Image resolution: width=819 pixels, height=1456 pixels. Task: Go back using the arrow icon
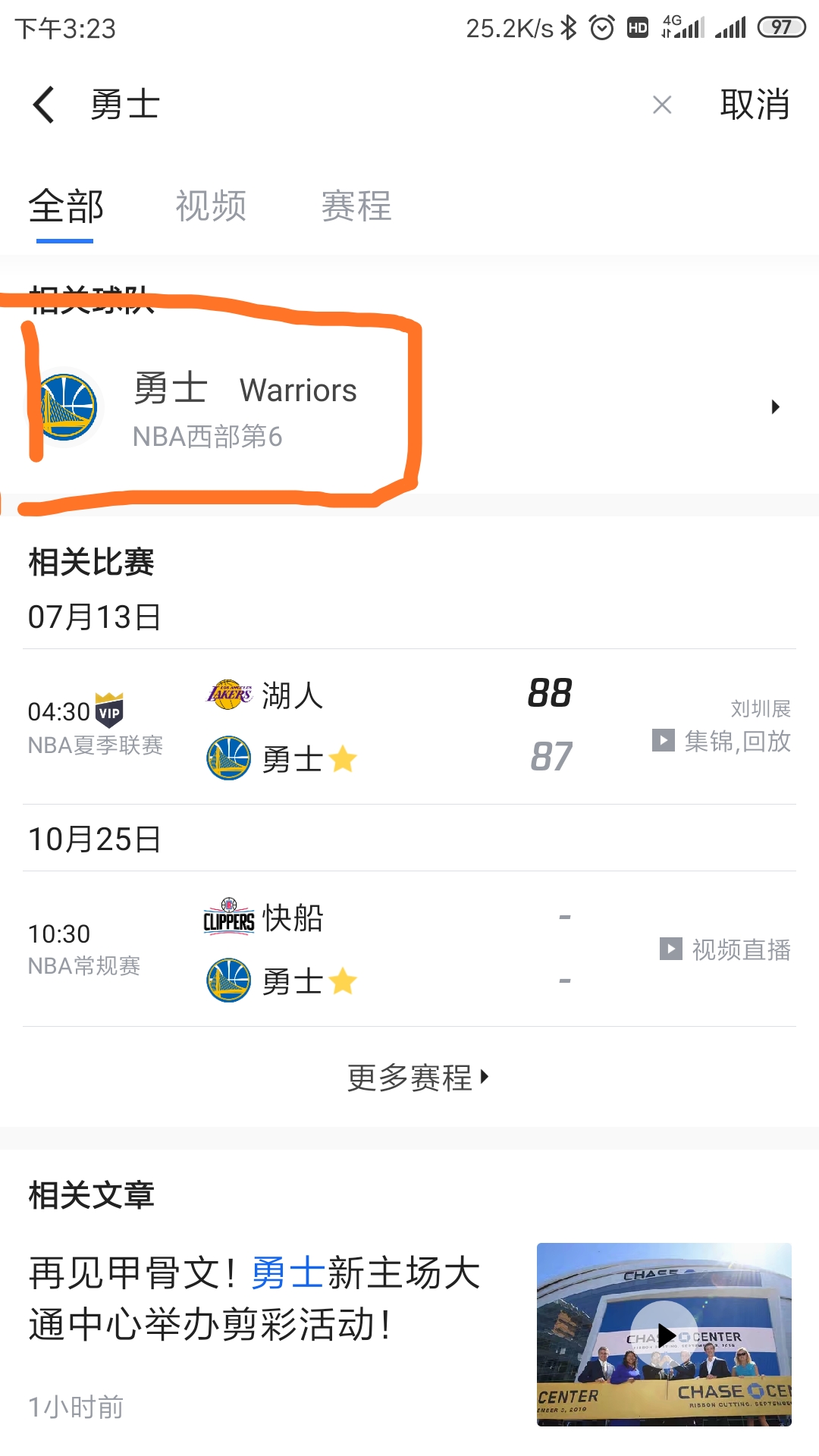click(44, 105)
